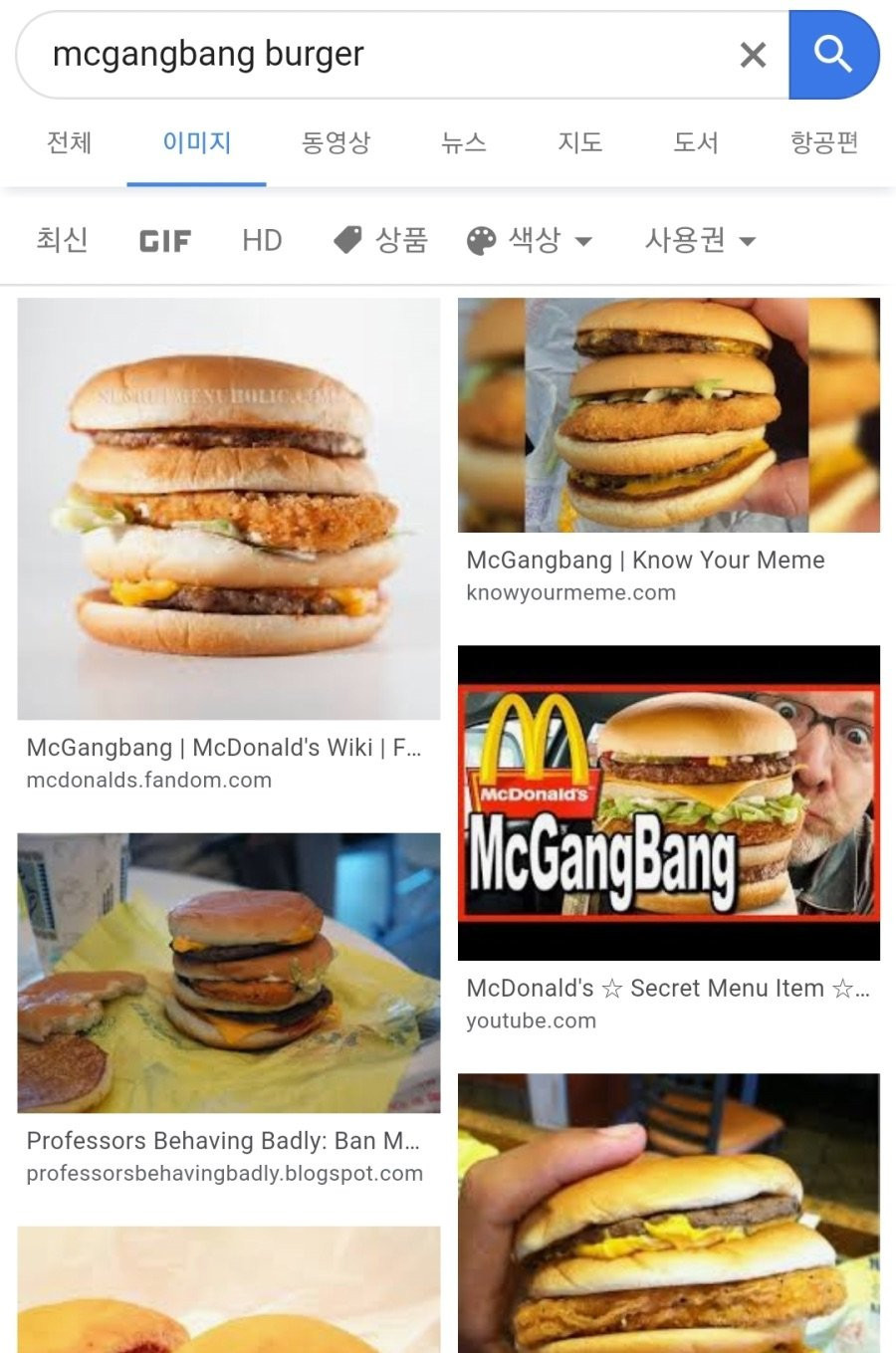
Task: Expand the 사용권 usage rights dropdown
Action: (700, 240)
